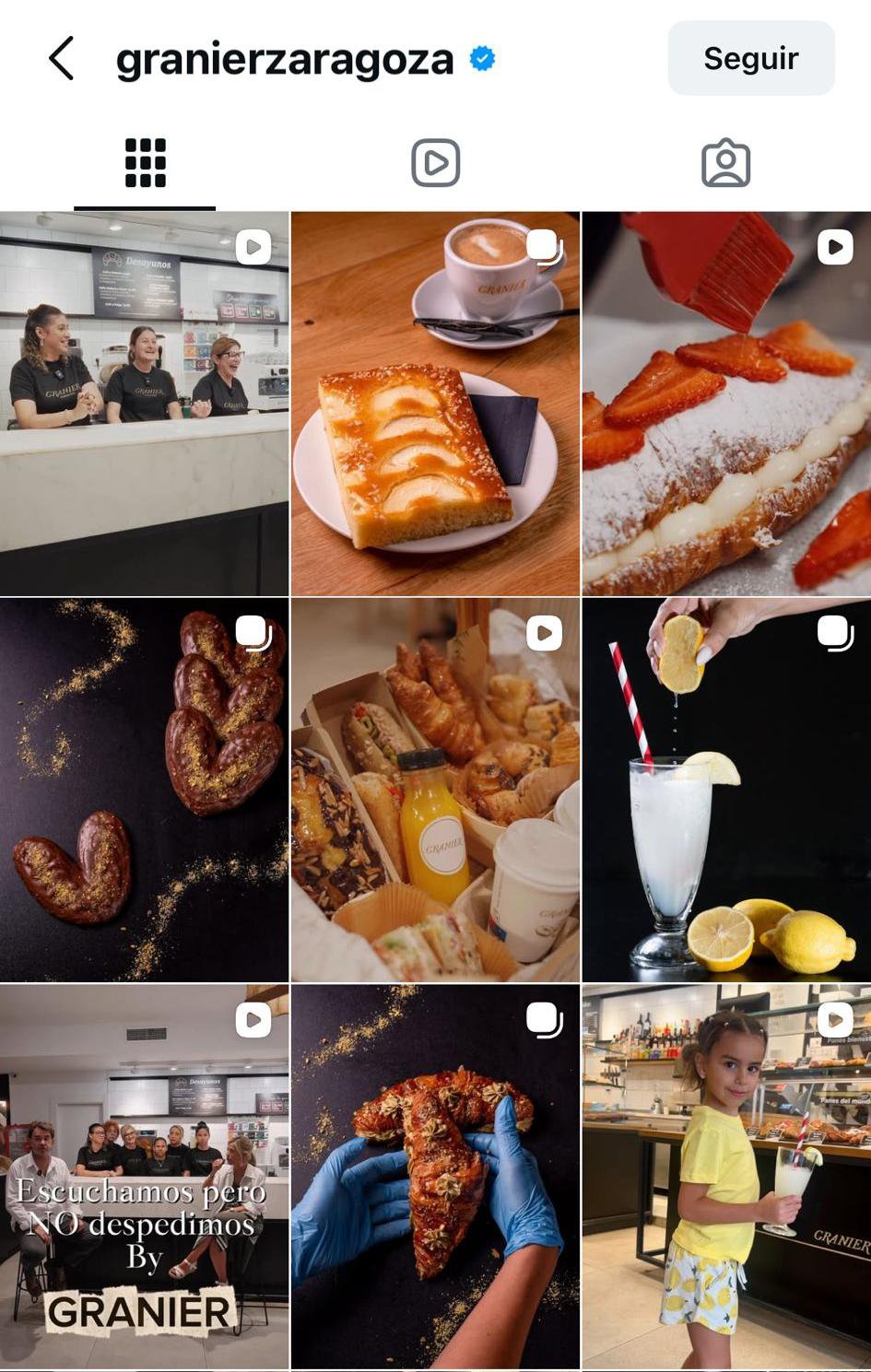Play the 'Escuchamos pero NO despedimos' reel
Screen dimensions: 871x1372
pos(144,1177)
